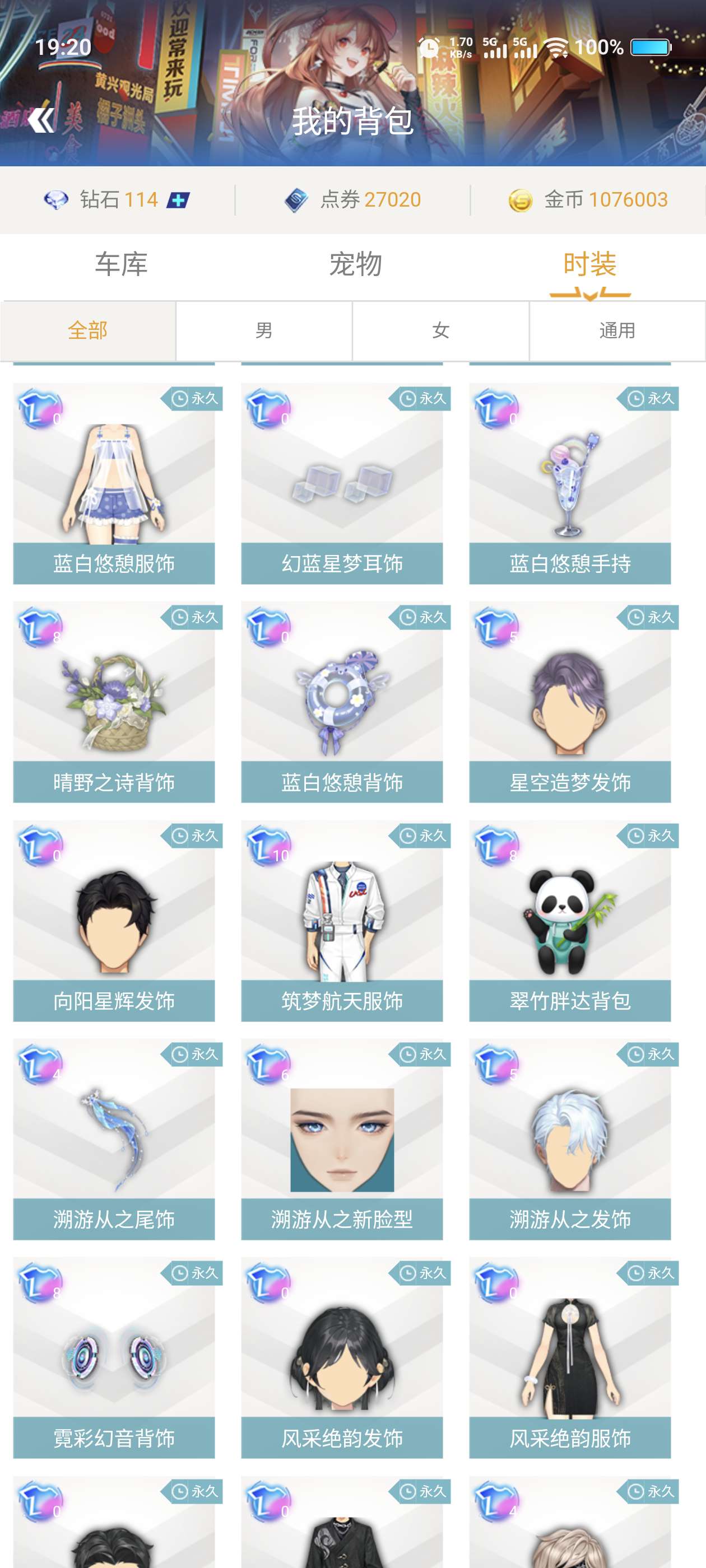Go back using the double-arrow icon
Image resolution: width=706 pixels, height=1568 pixels.
point(41,120)
